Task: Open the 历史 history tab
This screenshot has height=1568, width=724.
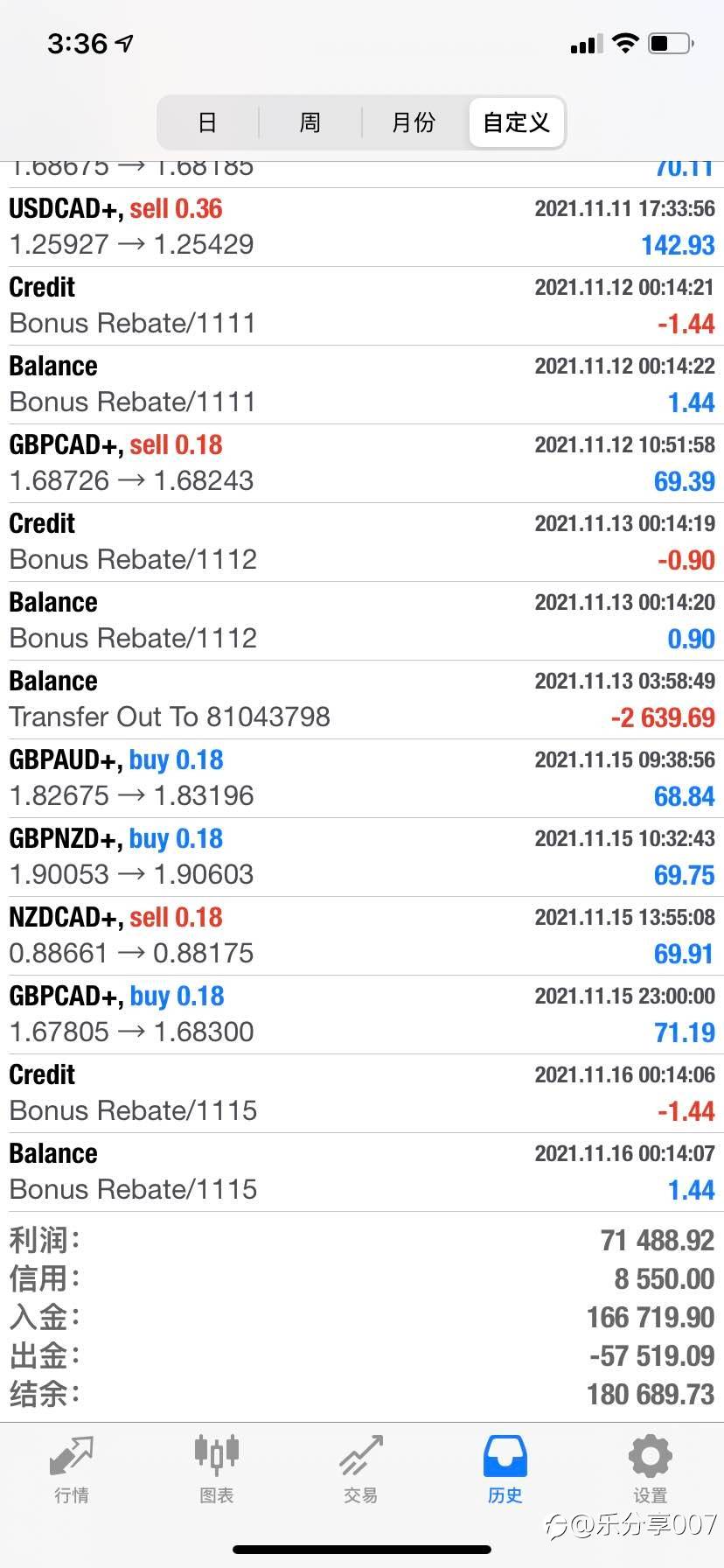Action: coord(505,1469)
